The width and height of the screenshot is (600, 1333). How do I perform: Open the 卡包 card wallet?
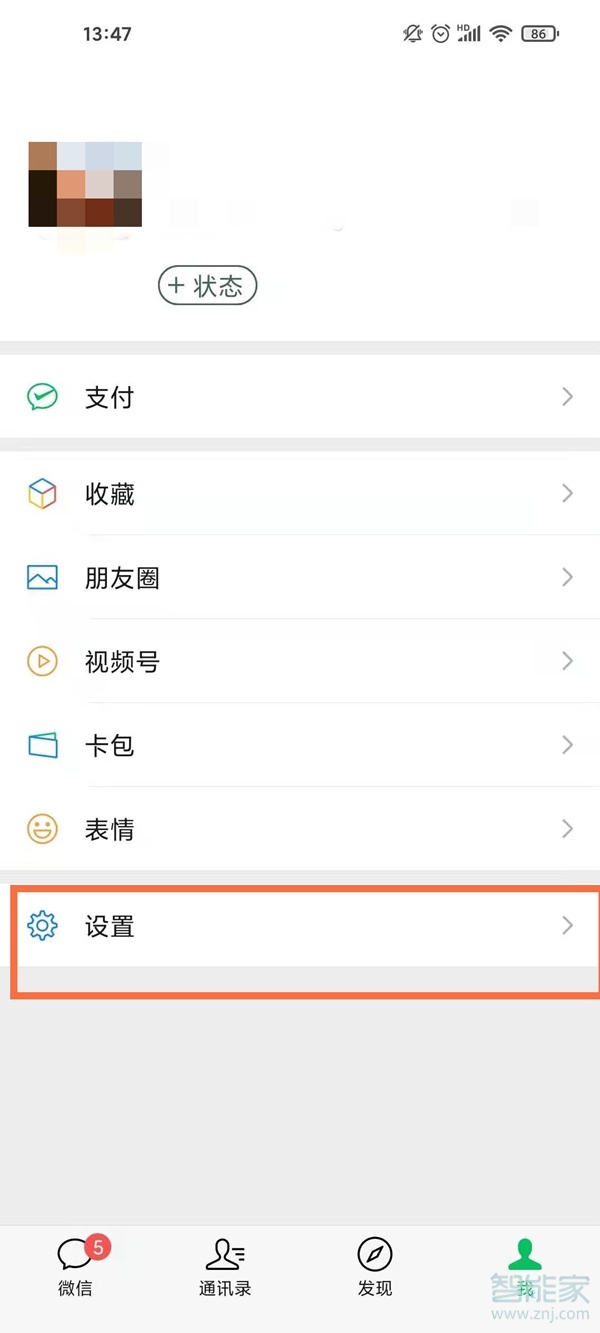[x=300, y=746]
